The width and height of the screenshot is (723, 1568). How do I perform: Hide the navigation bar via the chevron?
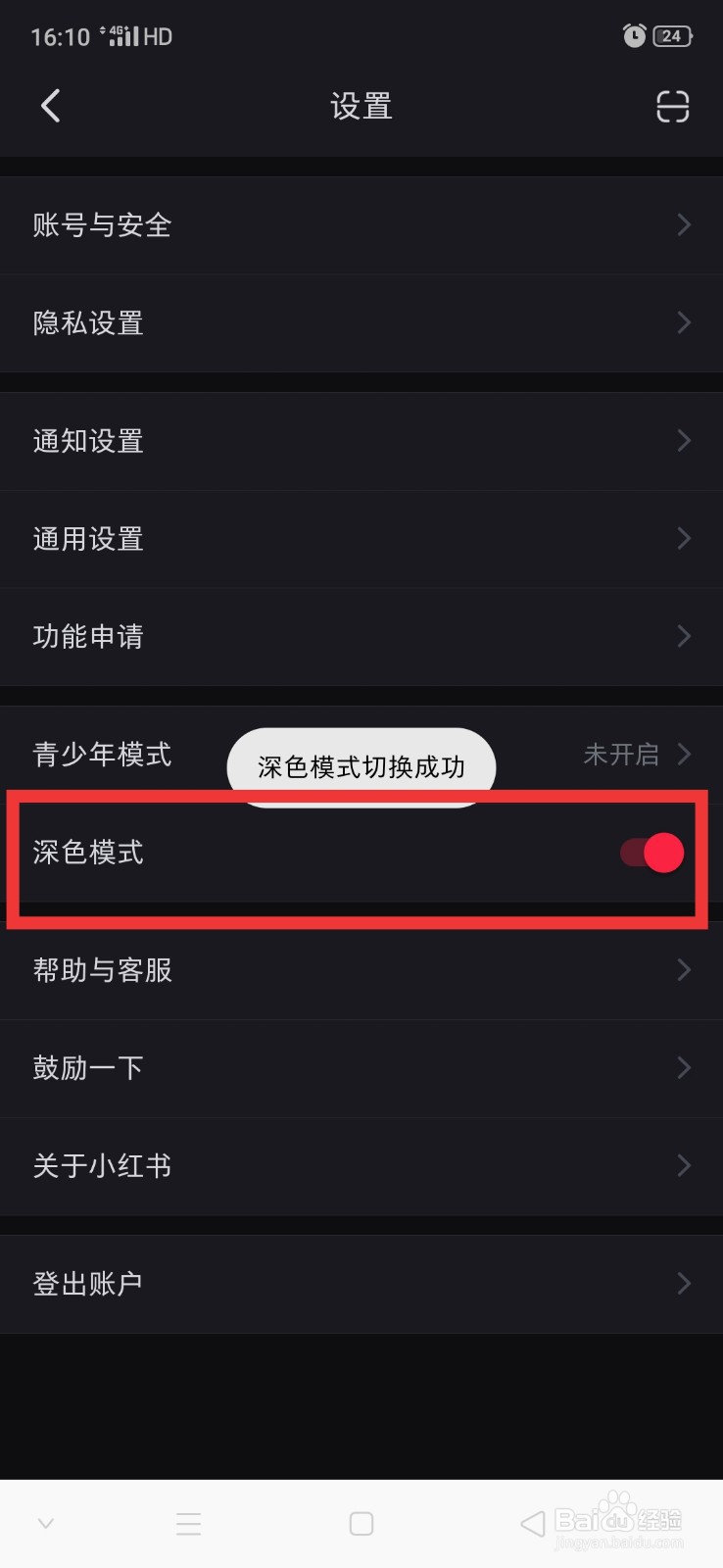pyautogui.click(x=45, y=1523)
